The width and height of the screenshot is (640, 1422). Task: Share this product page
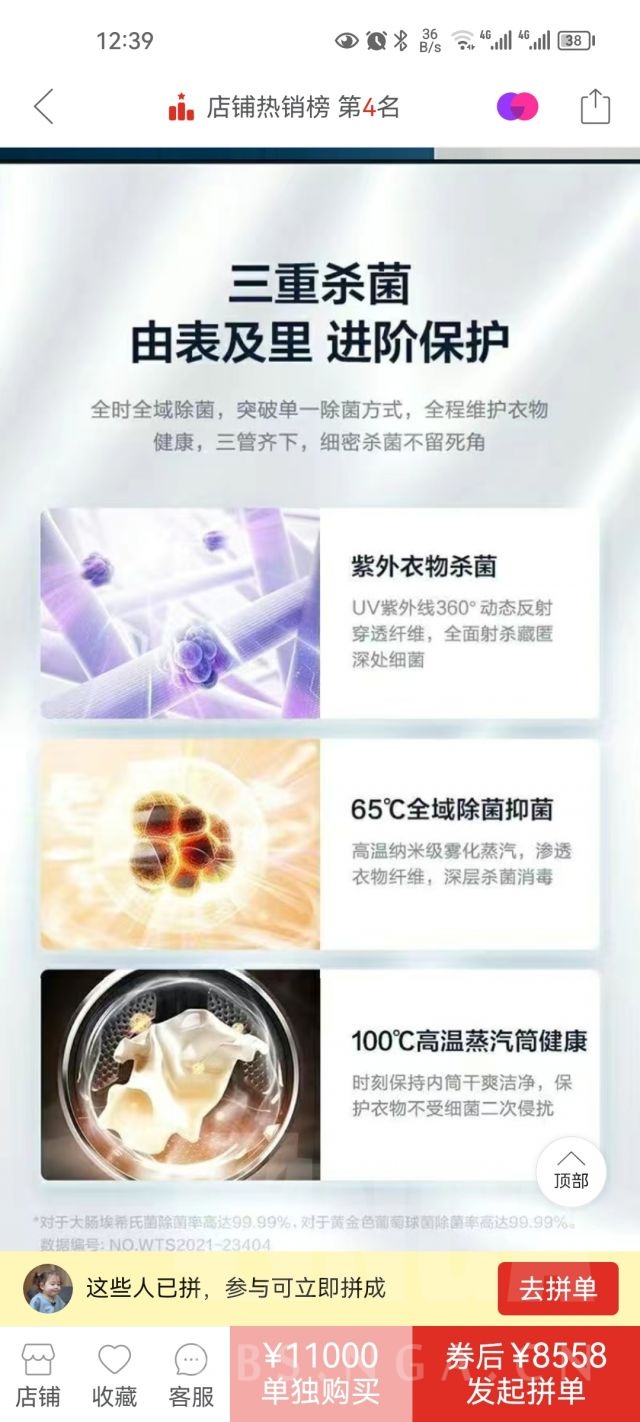[x=595, y=106]
